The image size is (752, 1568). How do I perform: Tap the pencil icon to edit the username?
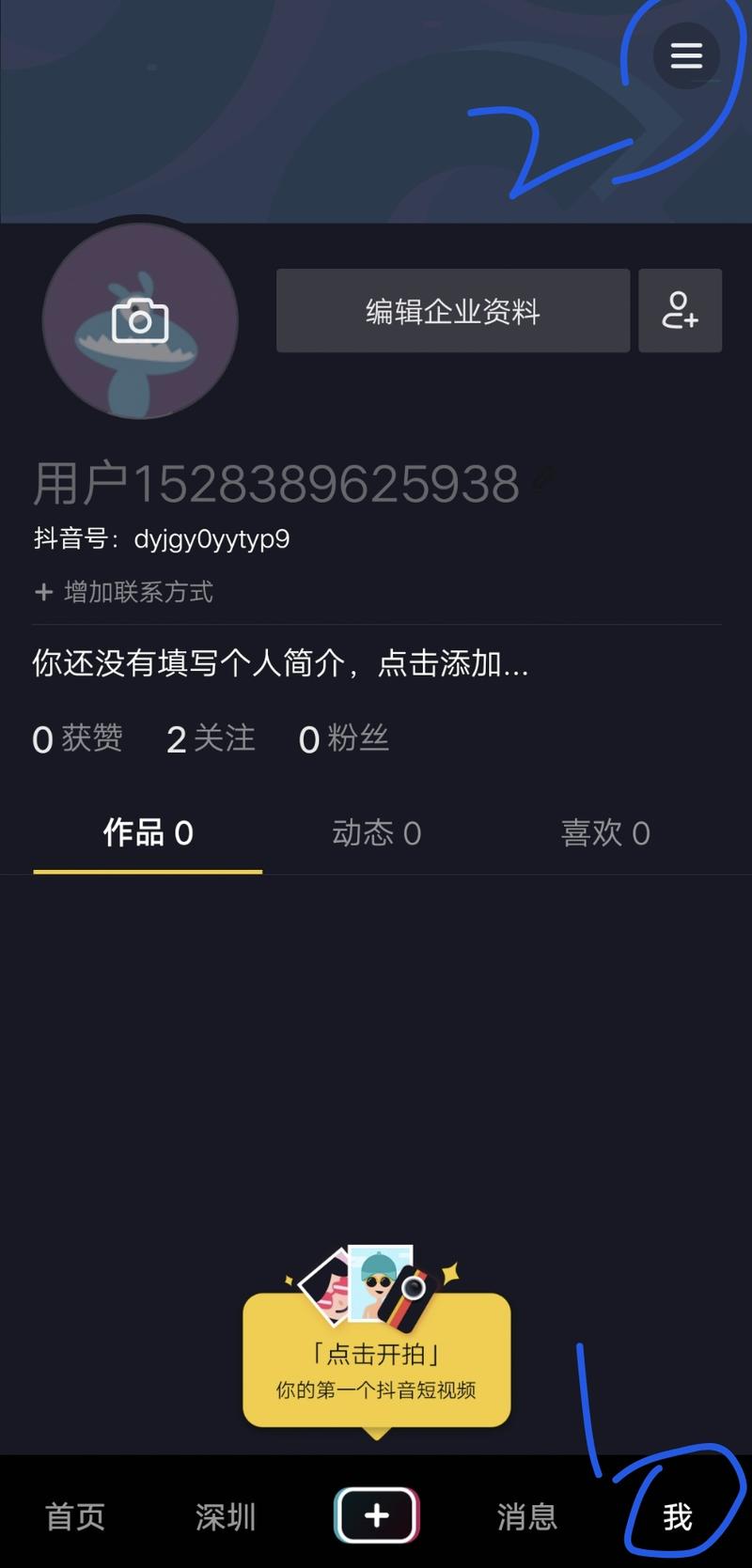(543, 482)
